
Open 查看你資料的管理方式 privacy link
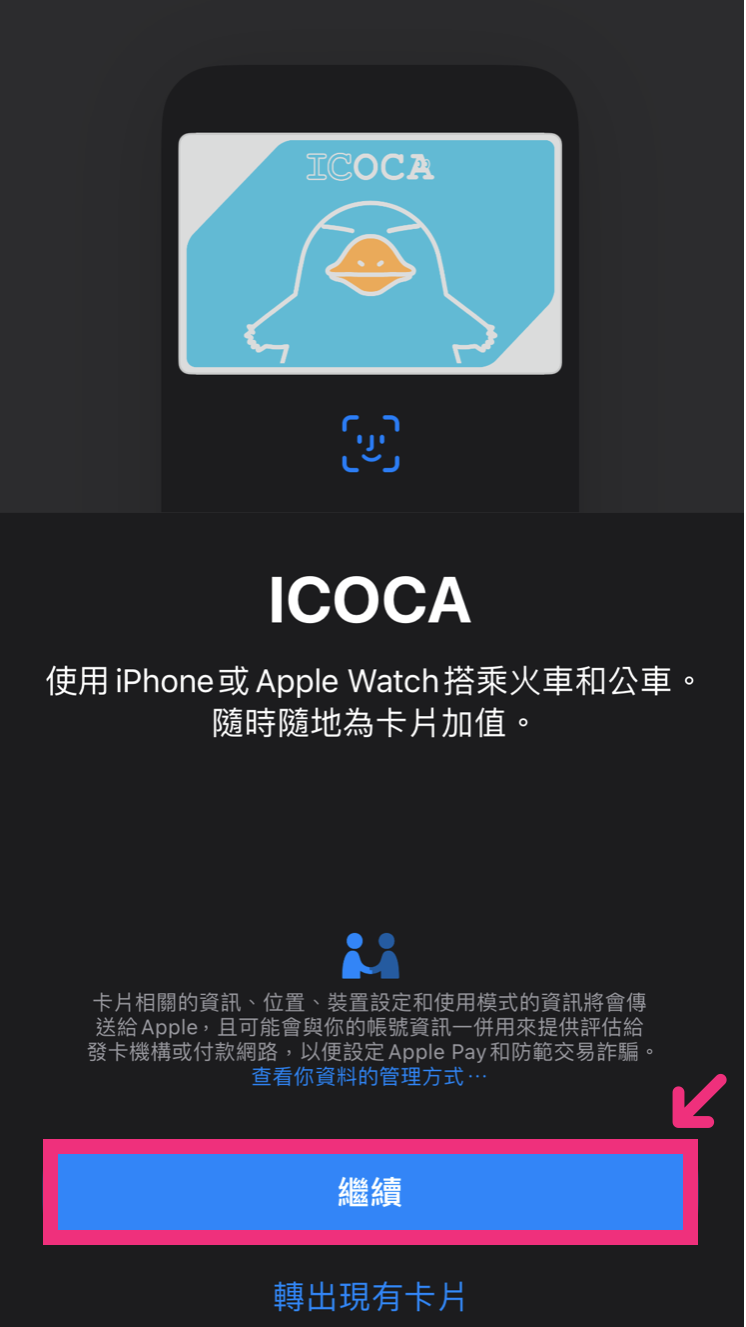pos(371,1078)
